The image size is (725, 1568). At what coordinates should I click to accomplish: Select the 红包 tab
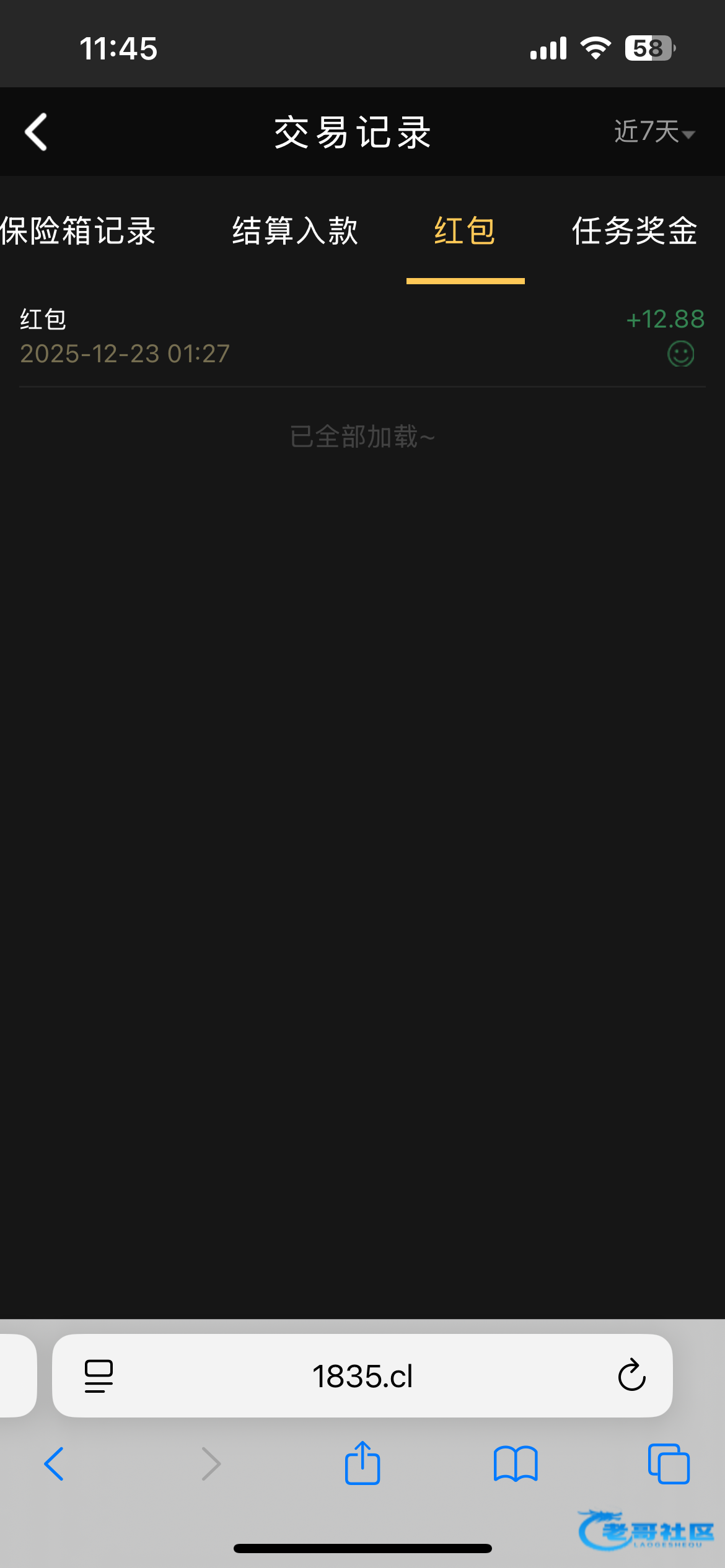[465, 232]
